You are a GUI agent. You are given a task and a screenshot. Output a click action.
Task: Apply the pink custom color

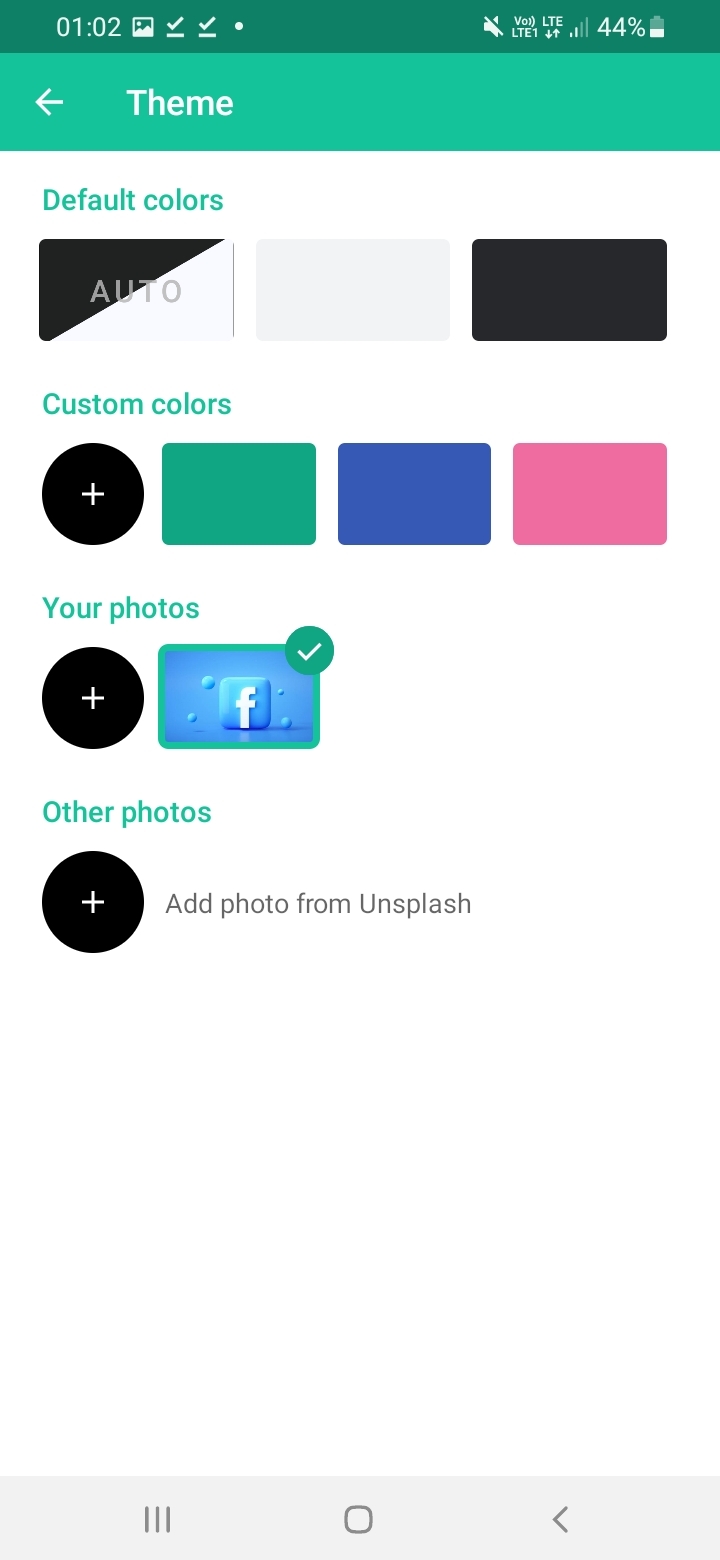pyautogui.click(x=590, y=494)
